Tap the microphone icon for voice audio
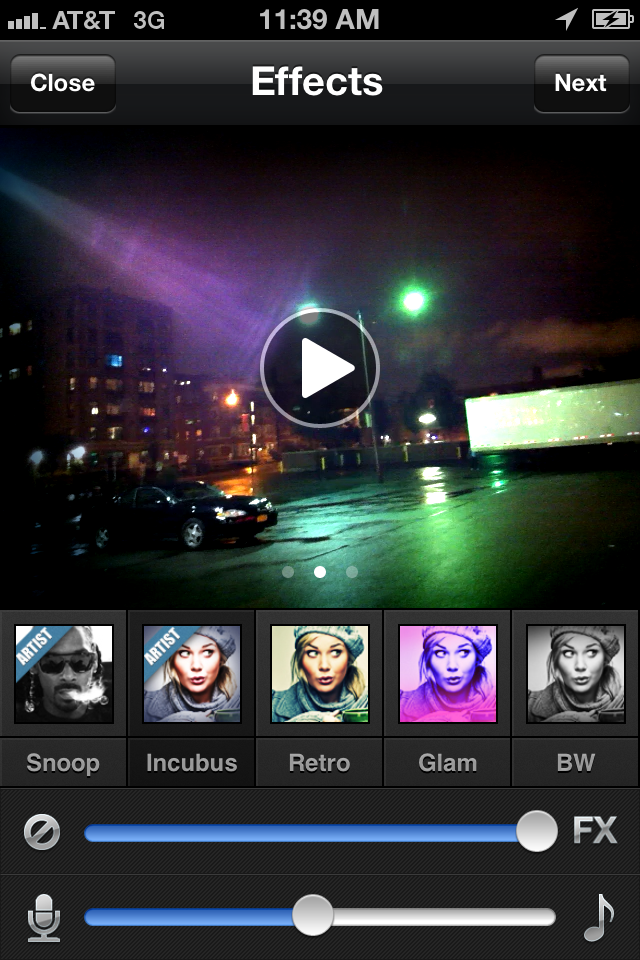 [x=43, y=916]
